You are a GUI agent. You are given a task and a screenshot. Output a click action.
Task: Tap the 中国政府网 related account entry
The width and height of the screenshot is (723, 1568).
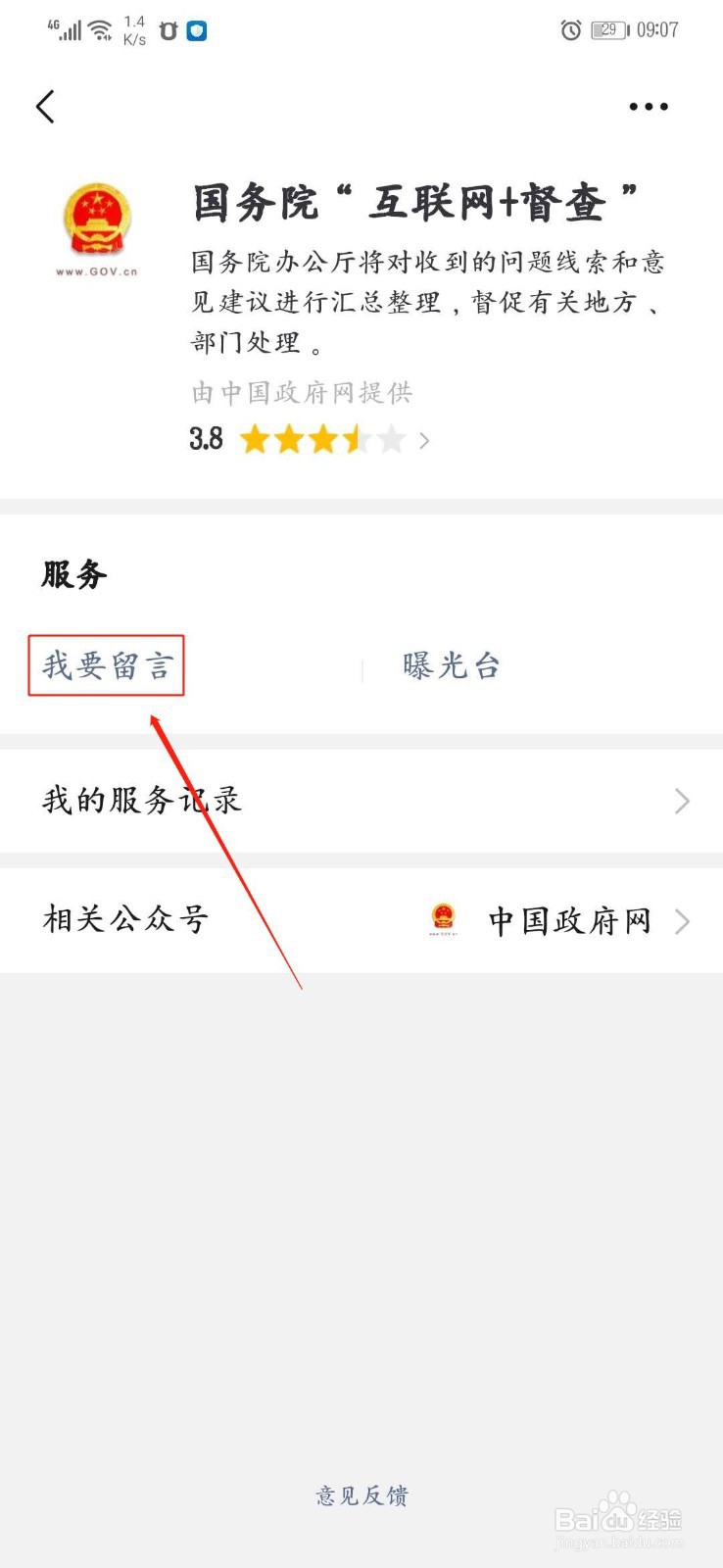(x=568, y=919)
